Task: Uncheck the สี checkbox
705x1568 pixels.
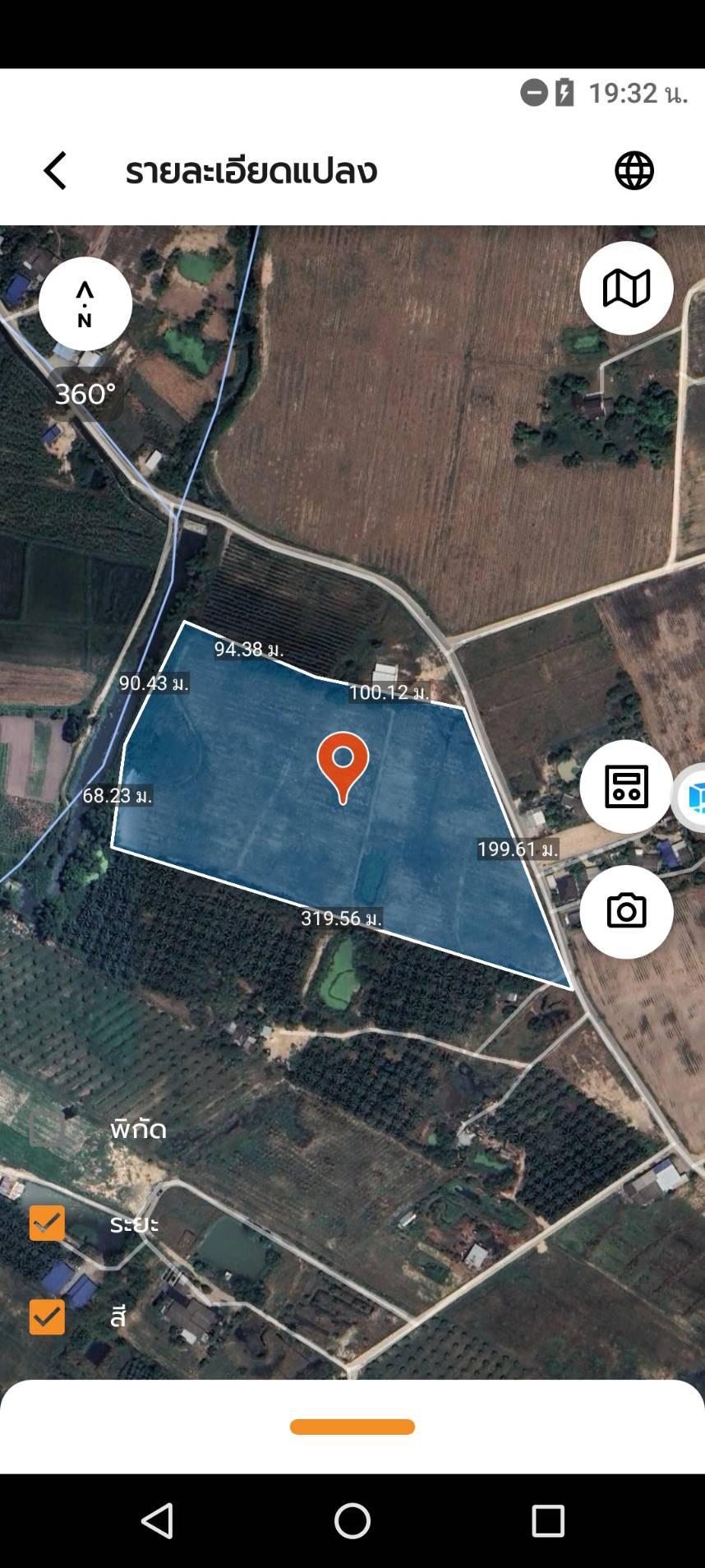Action: tap(47, 1317)
